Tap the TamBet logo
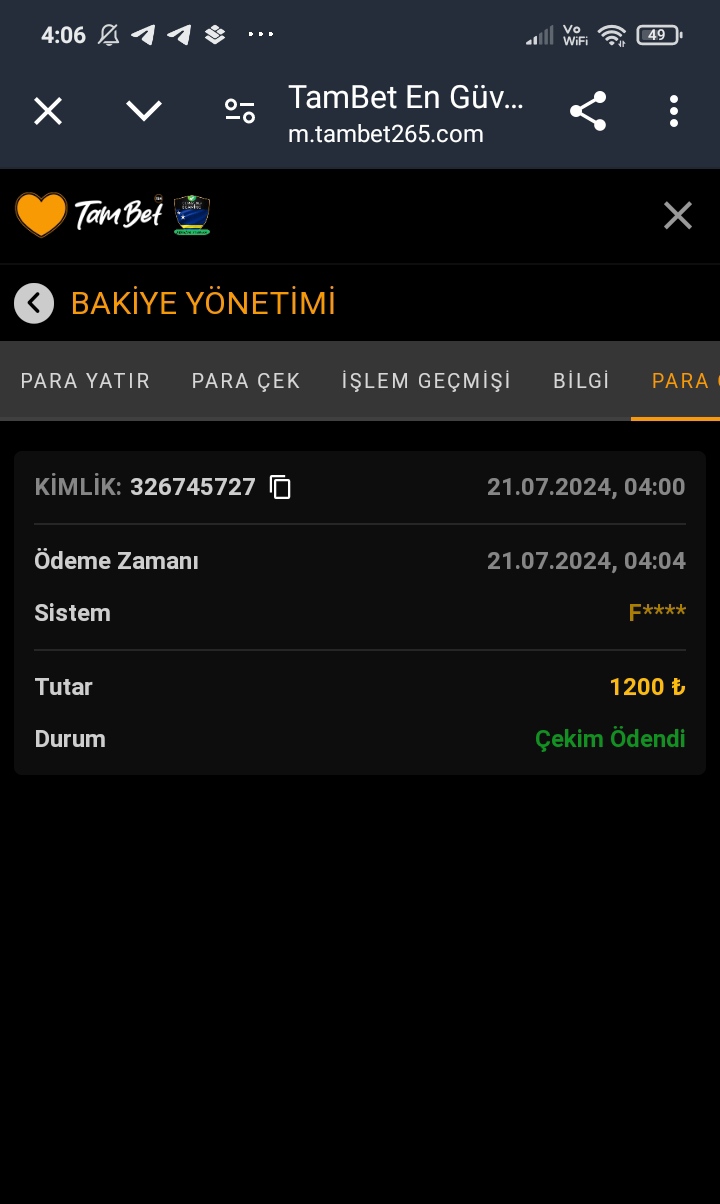 click(112, 215)
